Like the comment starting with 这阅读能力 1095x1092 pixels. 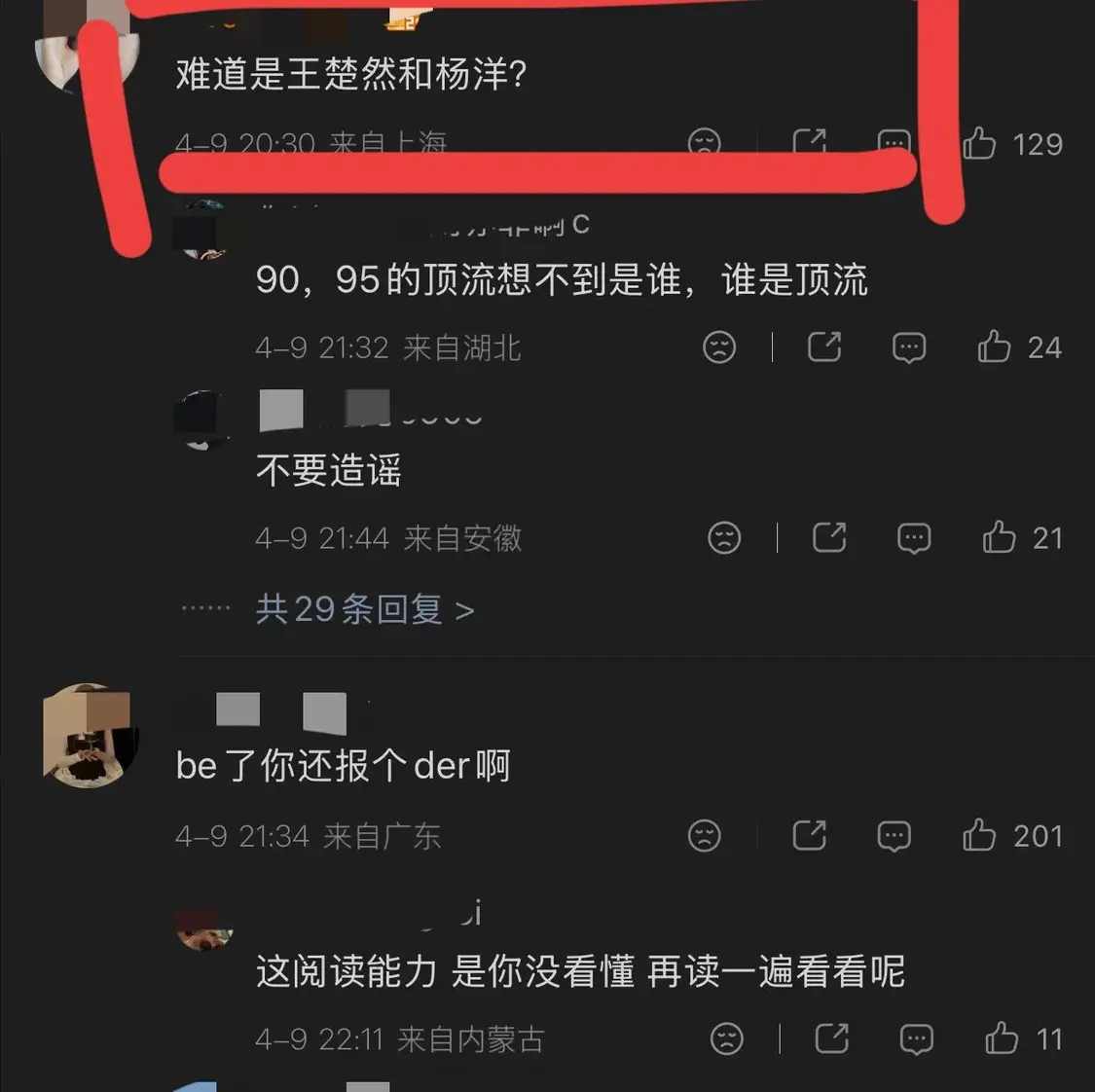(x=1001, y=1038)
